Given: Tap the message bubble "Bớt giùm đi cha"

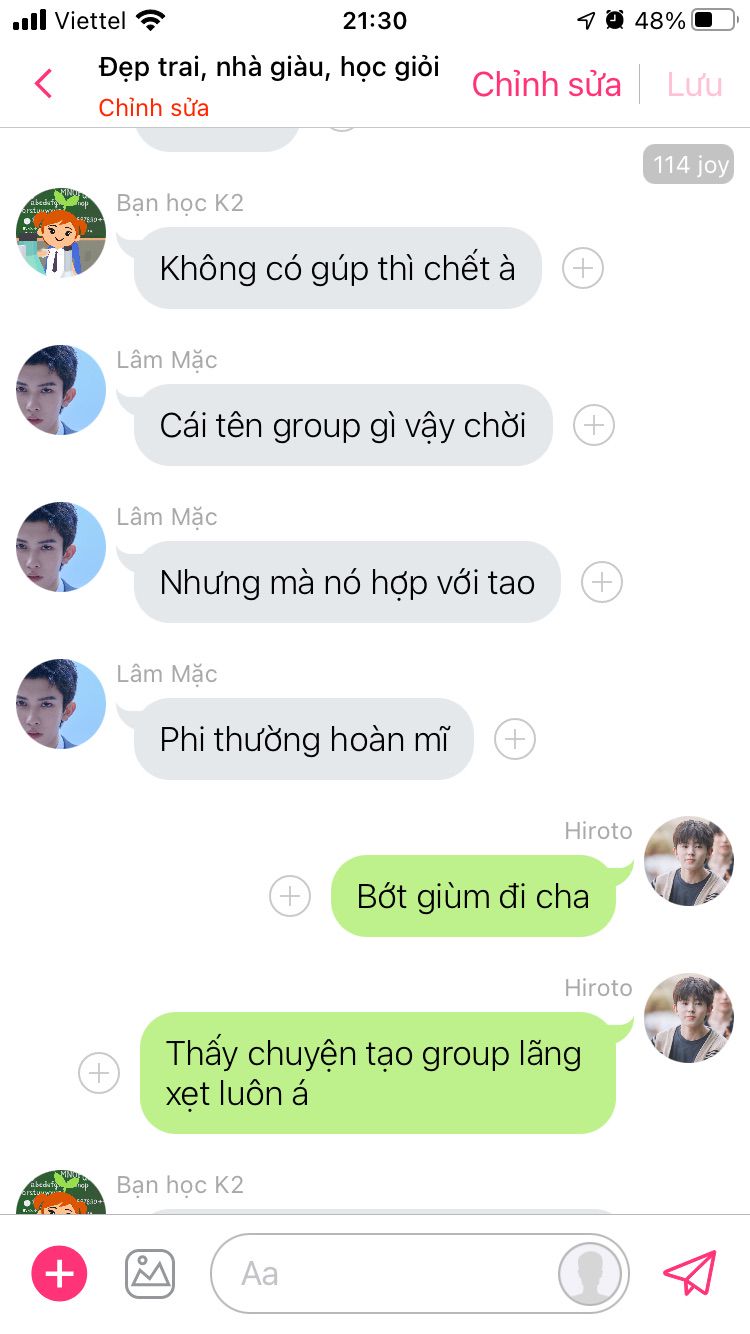Looking at the screenshot, I should [x=473, y=896].
